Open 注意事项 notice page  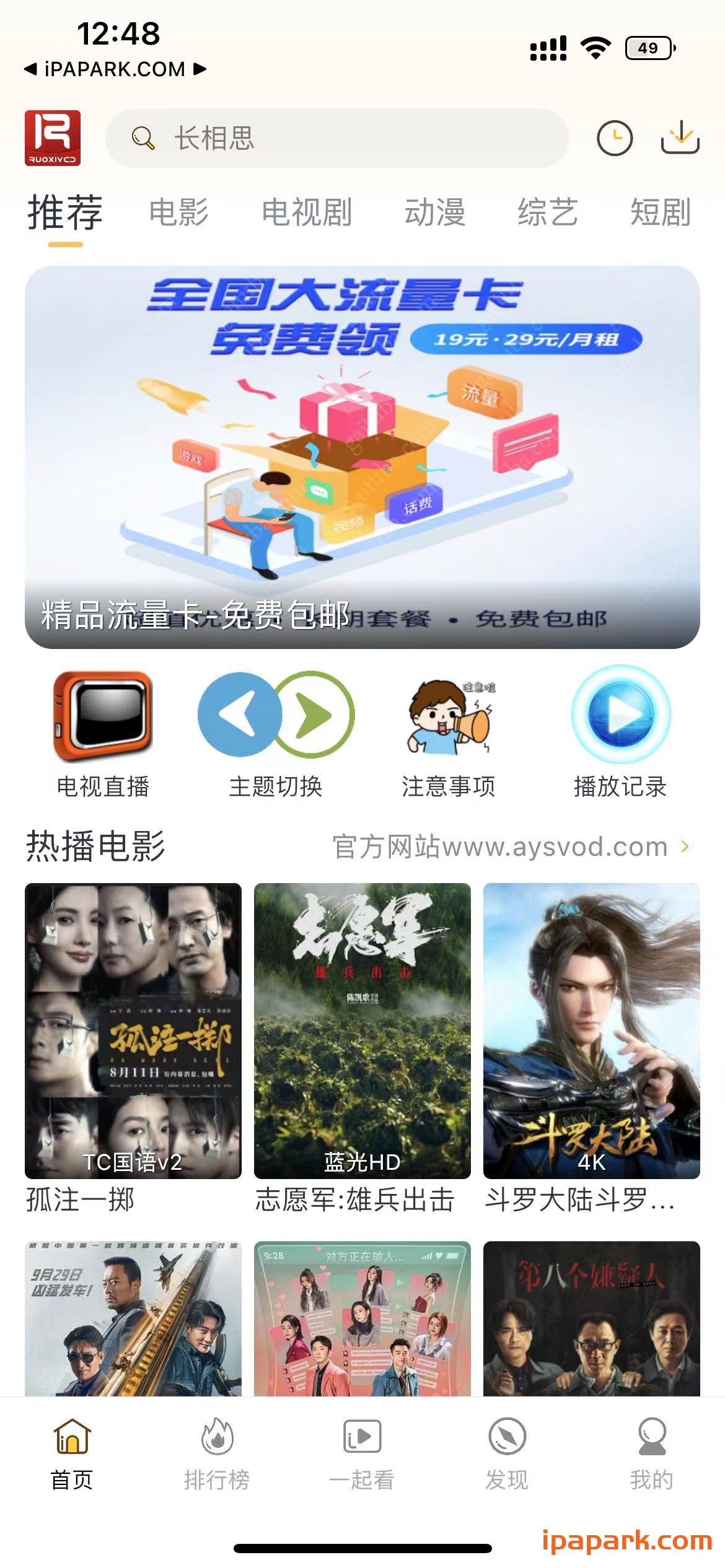click(x=449, y=718)
